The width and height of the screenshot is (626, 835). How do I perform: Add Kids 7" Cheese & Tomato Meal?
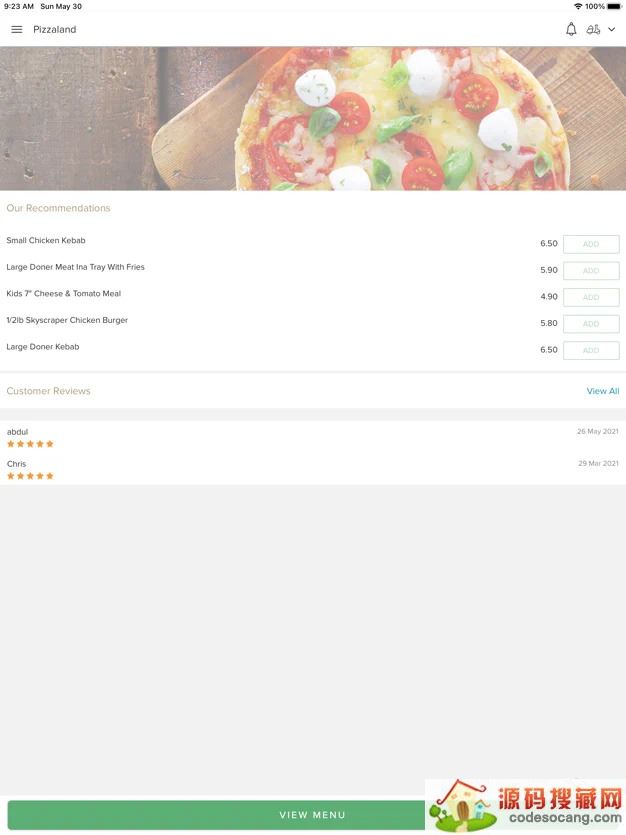click(x=590, y=297)
